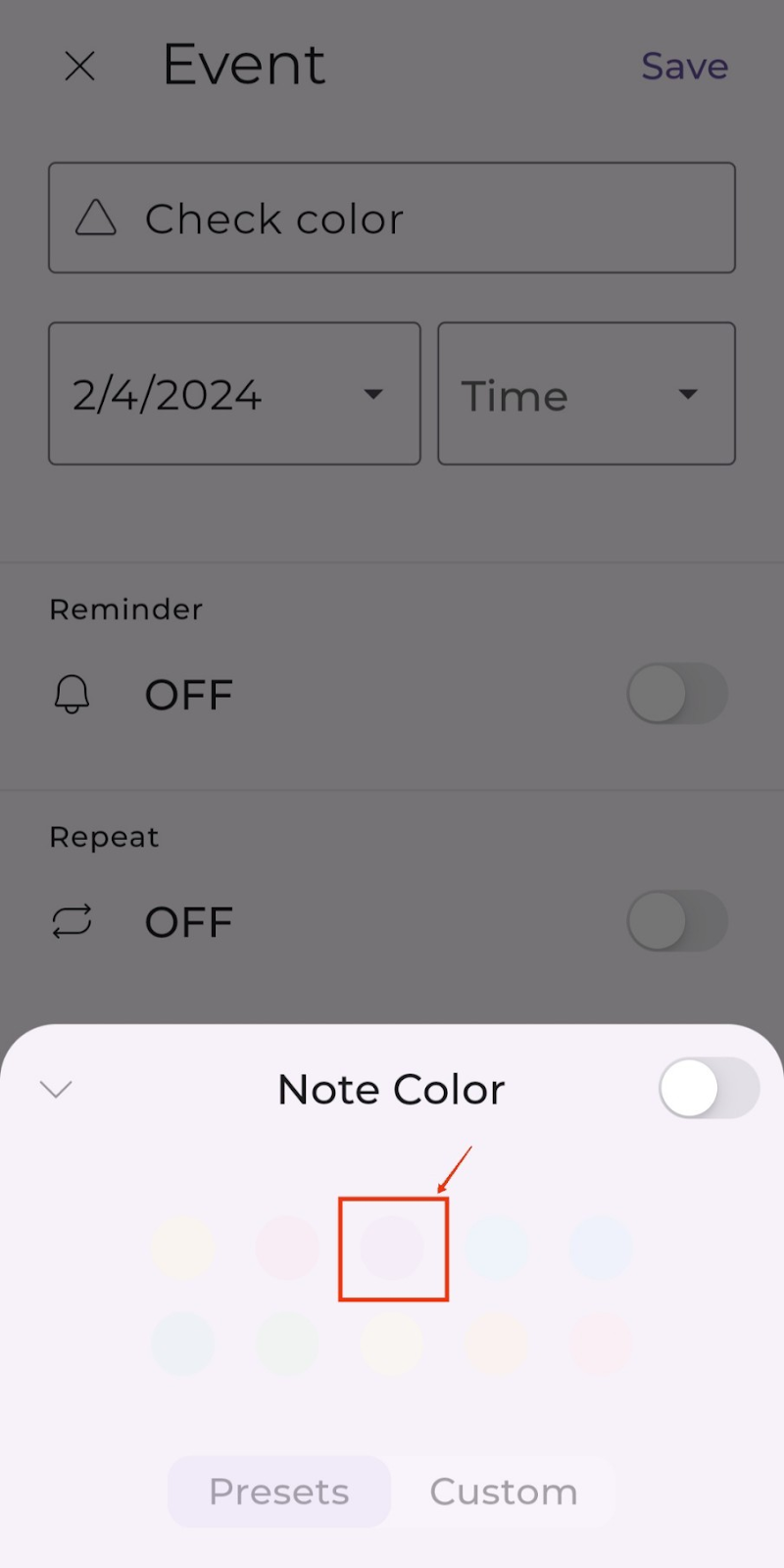Open the Time dropdown
This screenshot has height=1568, width=784.
[x=586, y=394]
